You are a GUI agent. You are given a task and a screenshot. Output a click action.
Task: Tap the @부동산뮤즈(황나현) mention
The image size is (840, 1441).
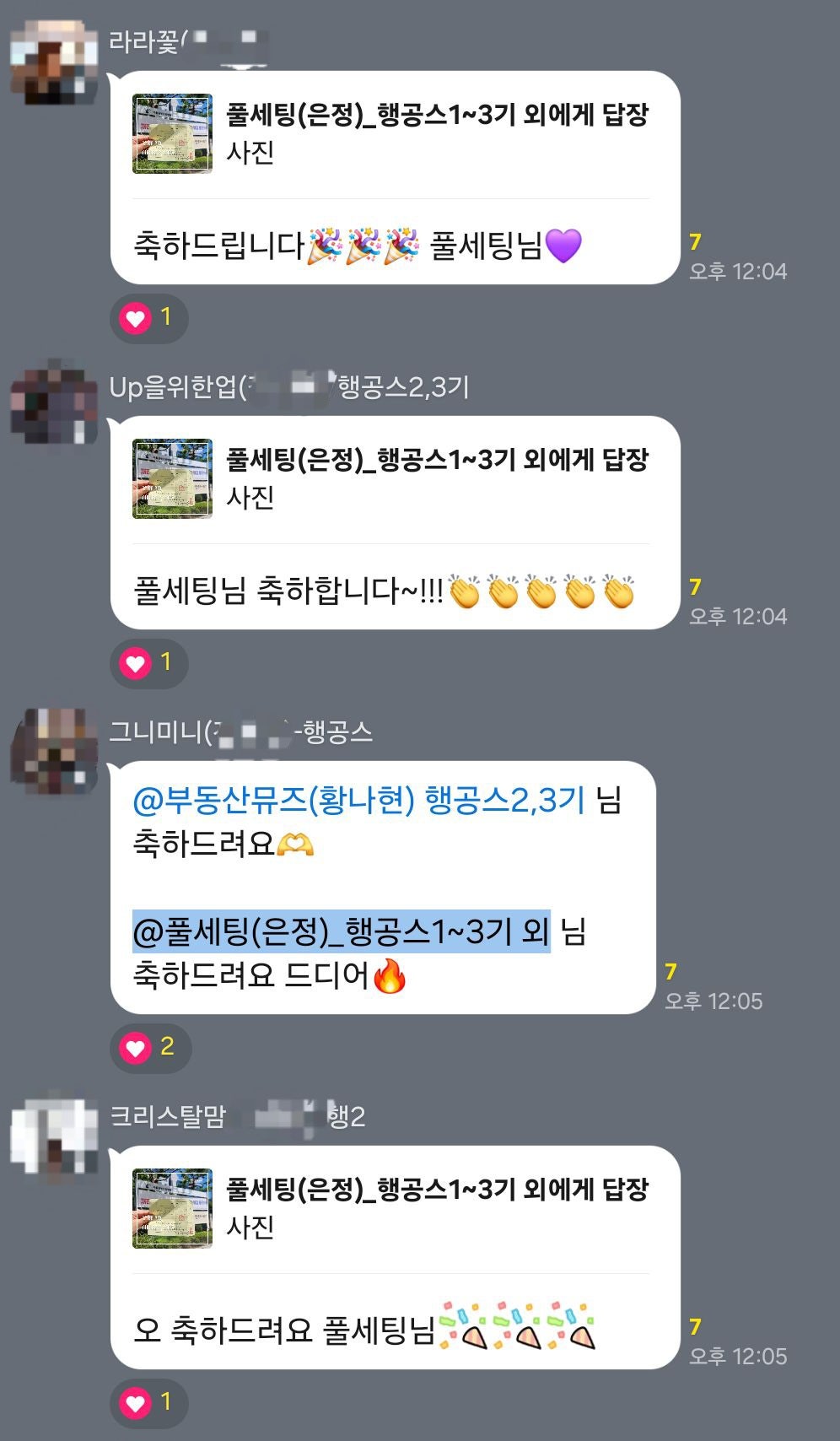pyautogui.click(x=358, y=800)
